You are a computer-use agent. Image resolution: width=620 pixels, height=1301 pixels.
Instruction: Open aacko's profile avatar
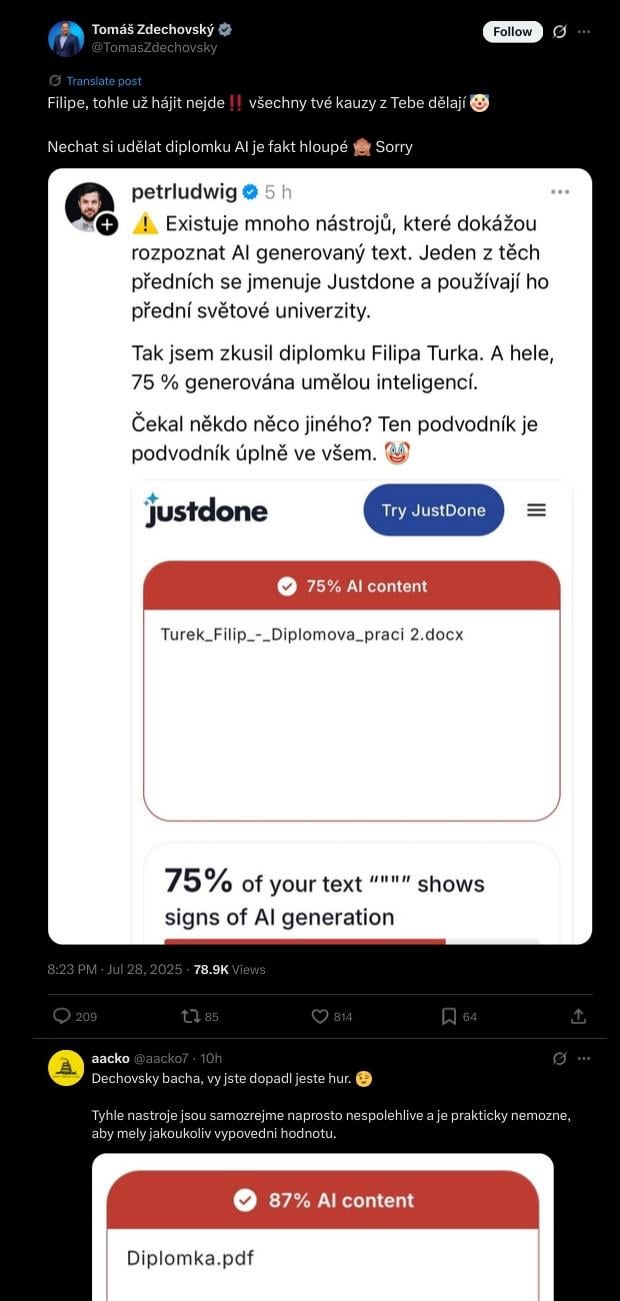click(66, 1068)
